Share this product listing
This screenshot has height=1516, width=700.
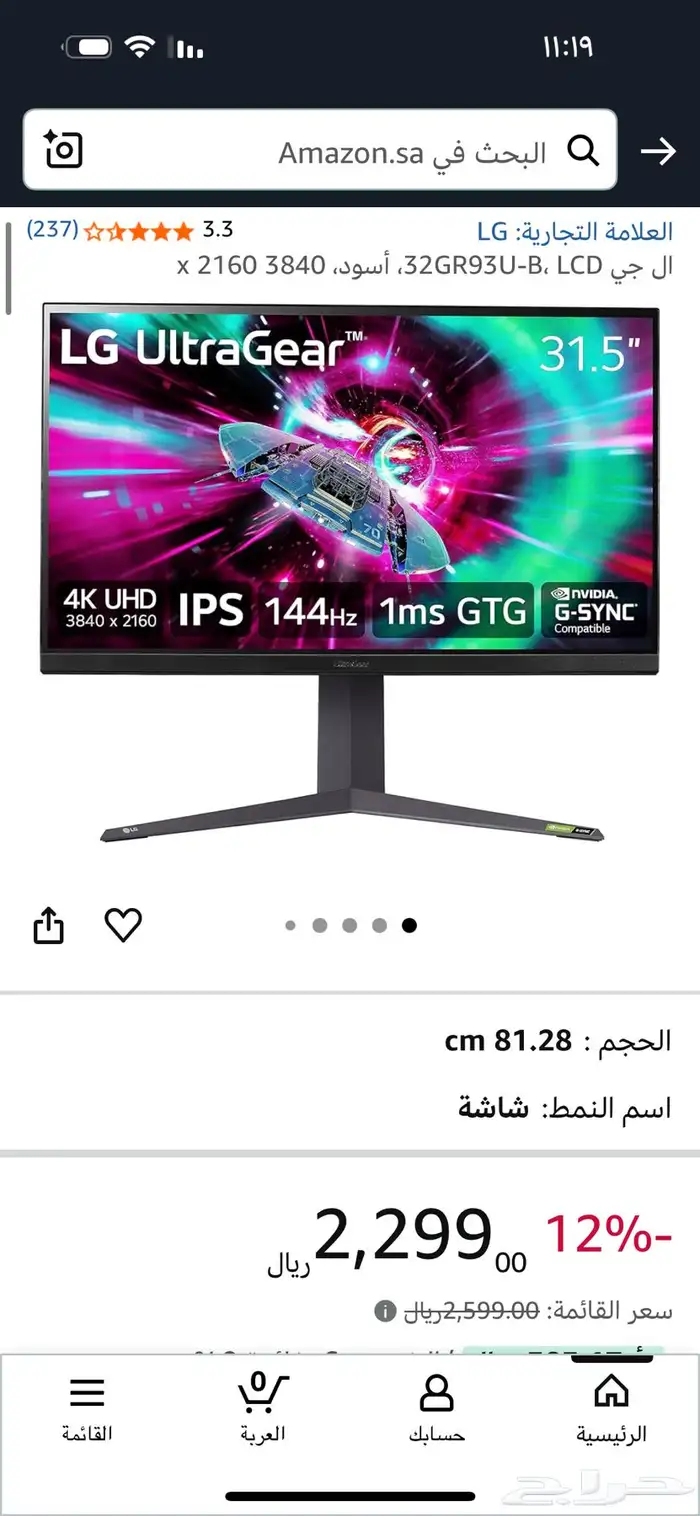tap(48, 926)
